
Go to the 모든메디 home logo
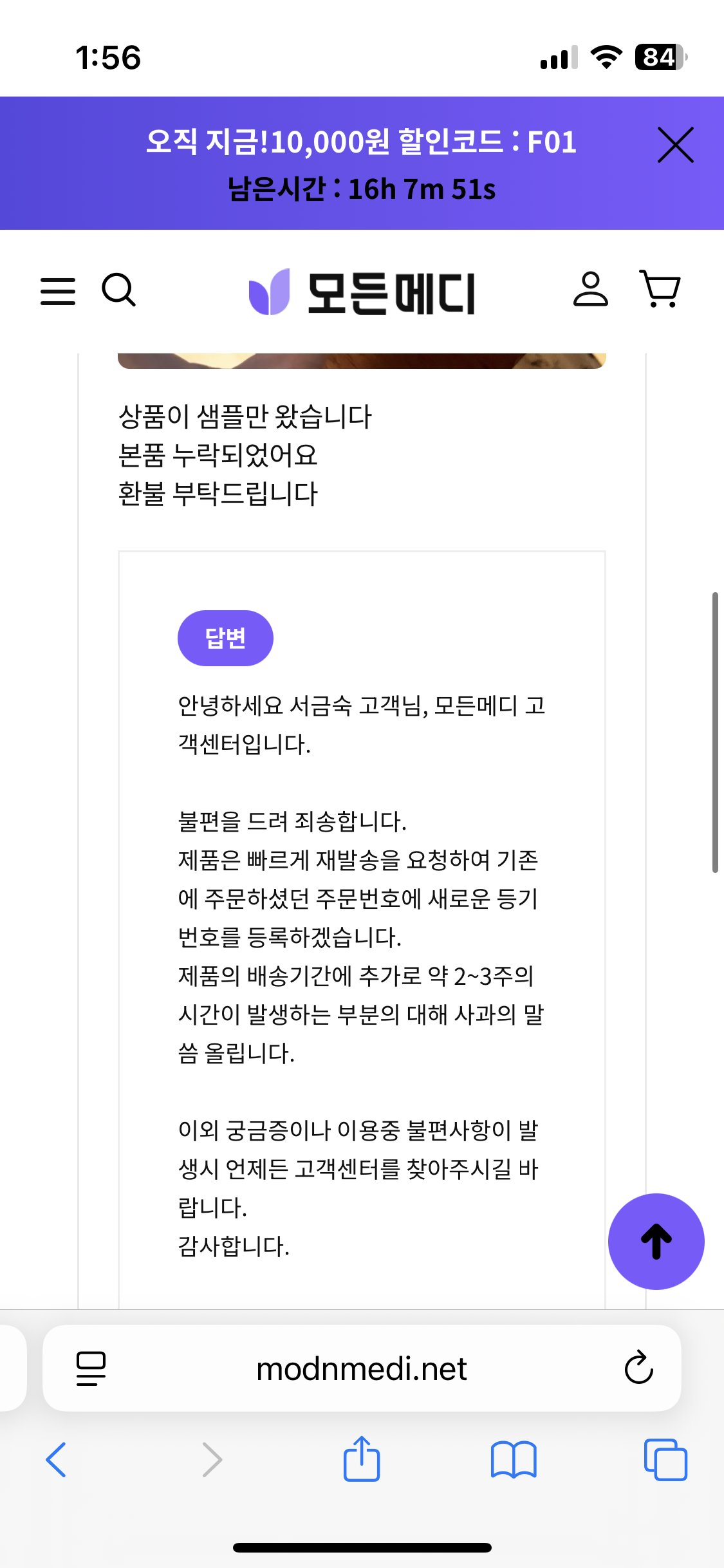tap(362, 293)
